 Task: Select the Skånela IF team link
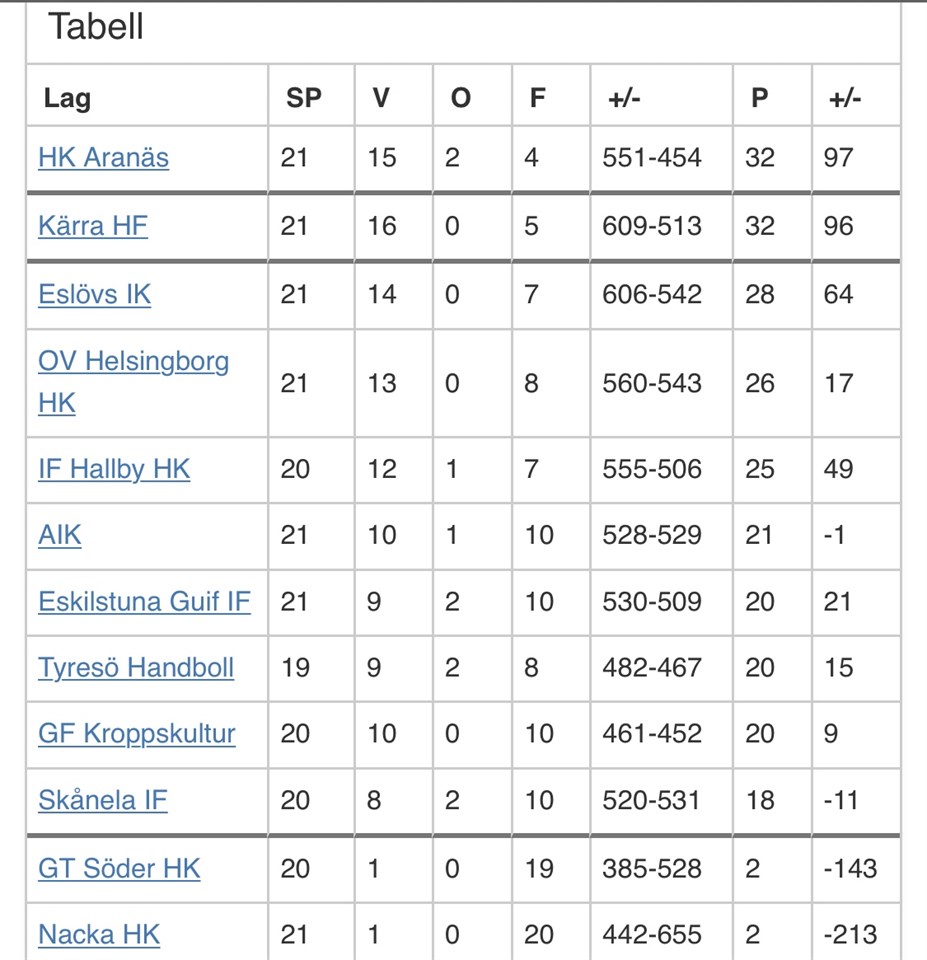(102, 800)
